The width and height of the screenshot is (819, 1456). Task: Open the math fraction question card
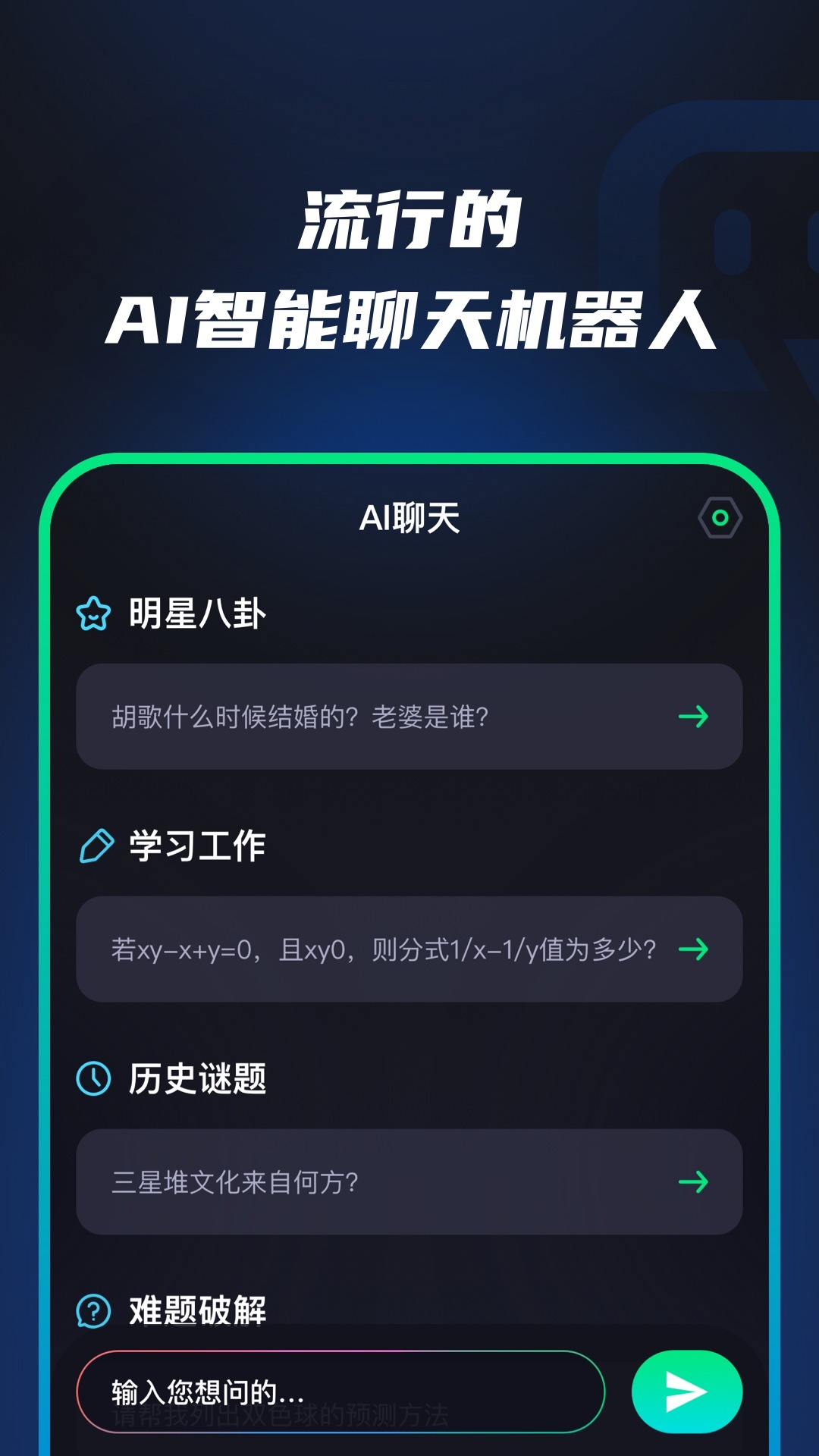click(x=409, y=948)
